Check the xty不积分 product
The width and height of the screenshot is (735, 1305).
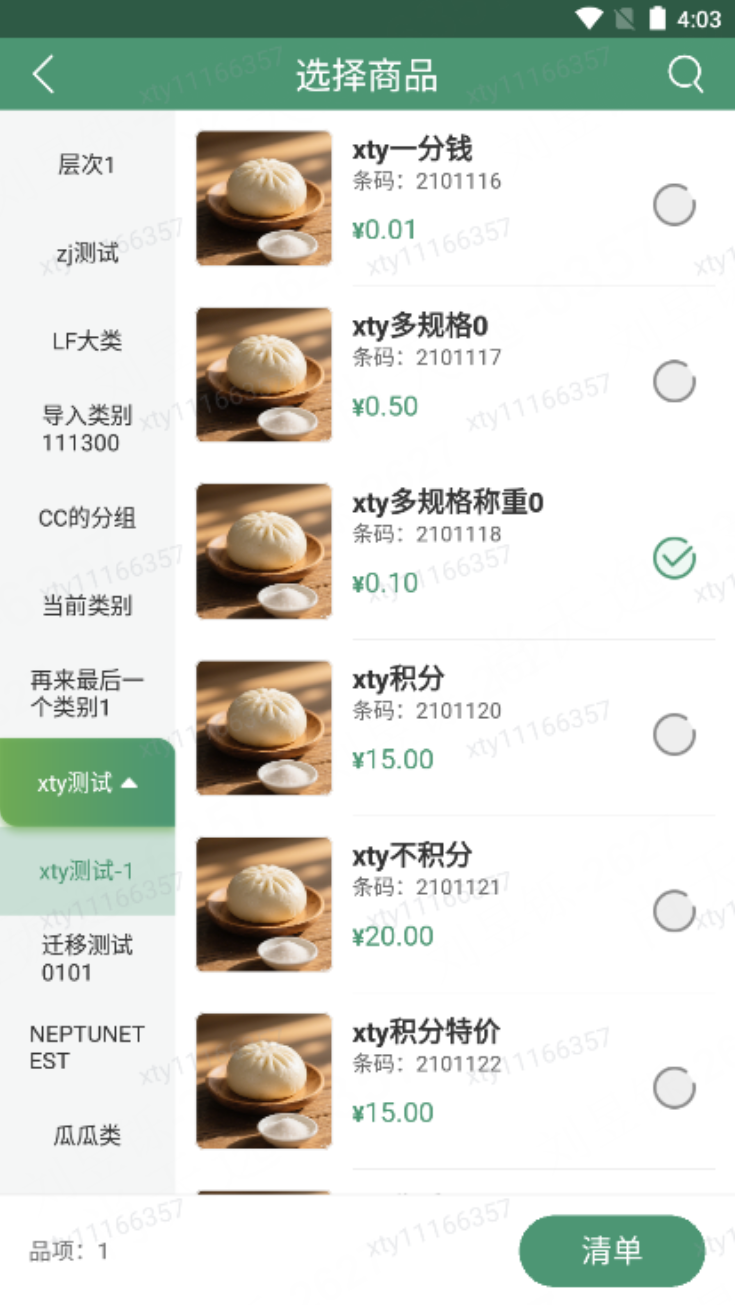(674, 911)
